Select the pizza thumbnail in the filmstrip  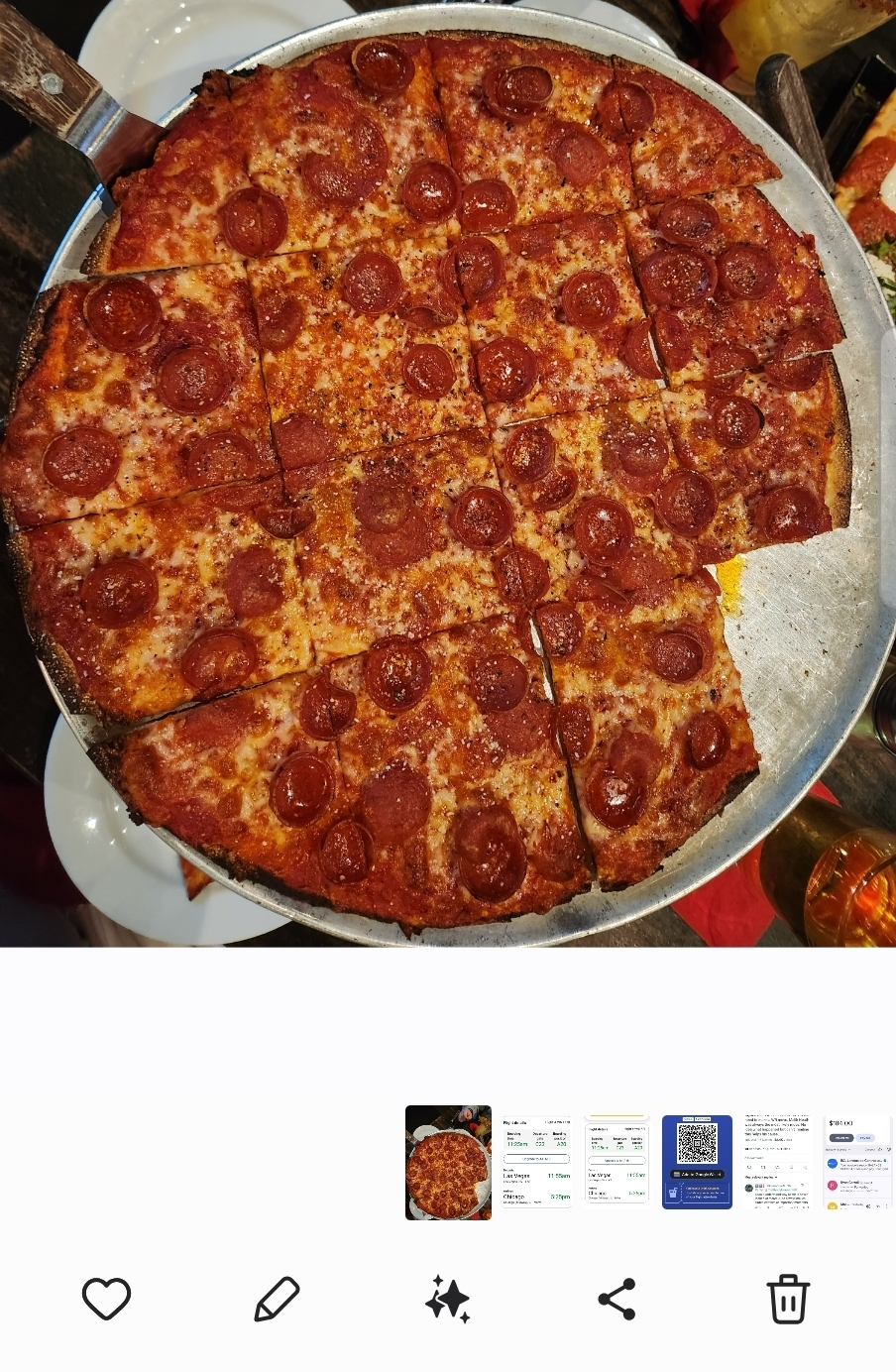pyautogui.click(x=448, y=1162)
